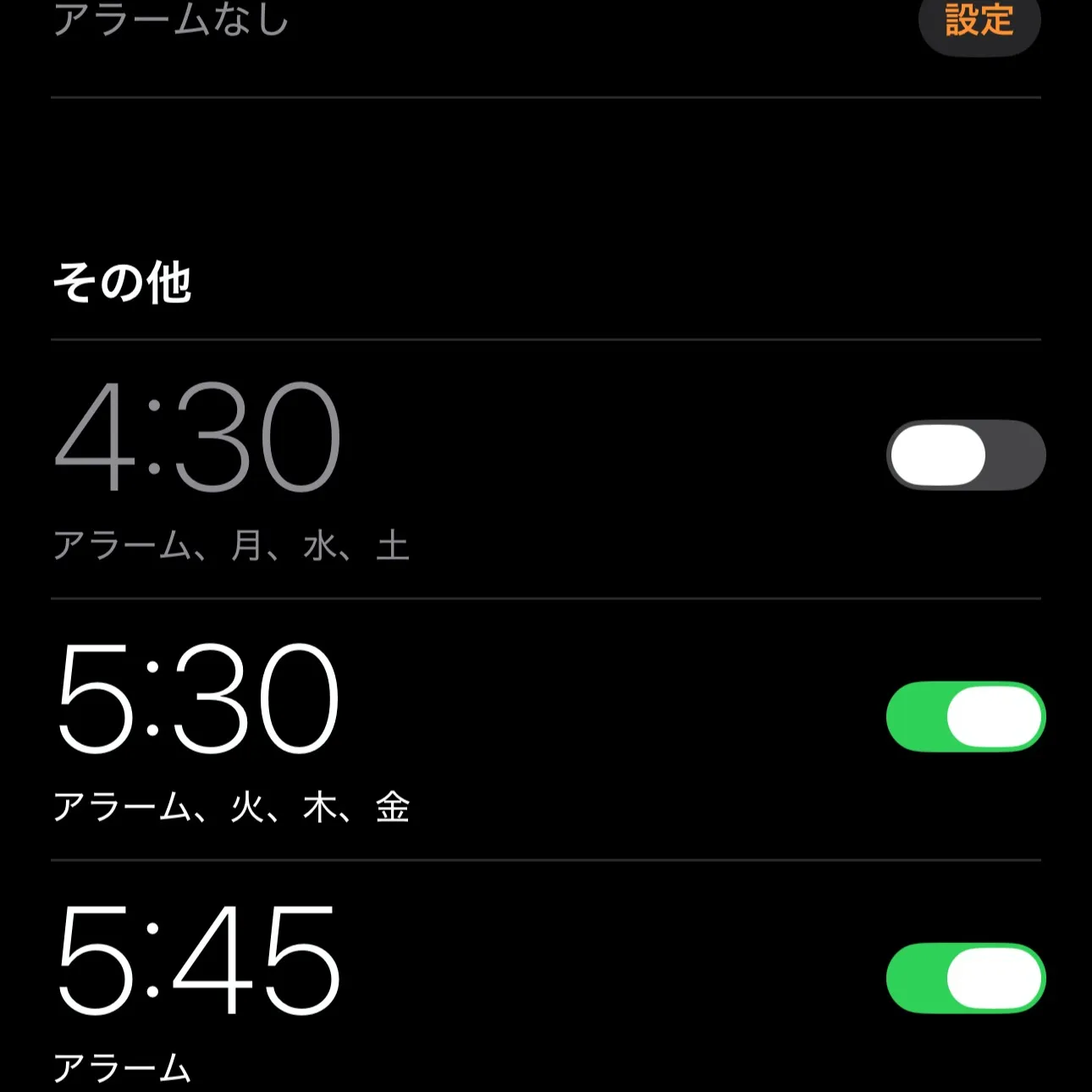The height and width of the screenshot is (1092, 1092).
Task: Enable the 4:30 alarm switch
Action: click(966, 455)
